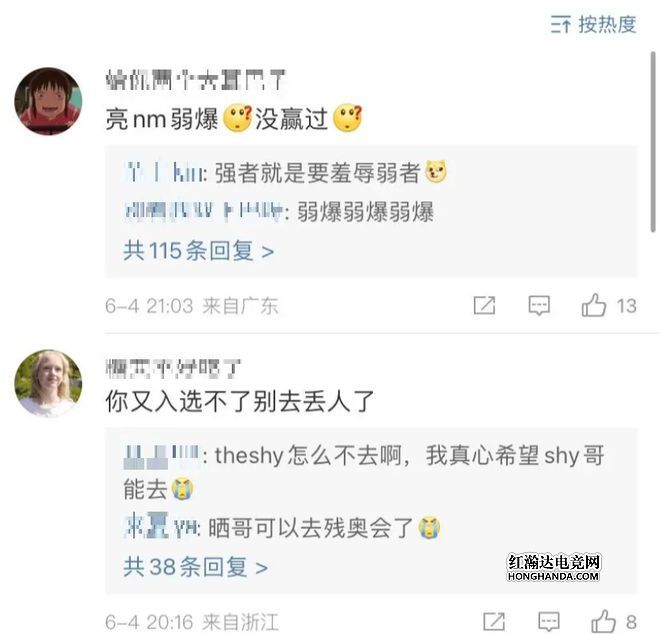Open the profile of the anime-avatar commenter
The height and width of the screenshot is (634, 660).
pyautogui.click(x=48, y=101)
